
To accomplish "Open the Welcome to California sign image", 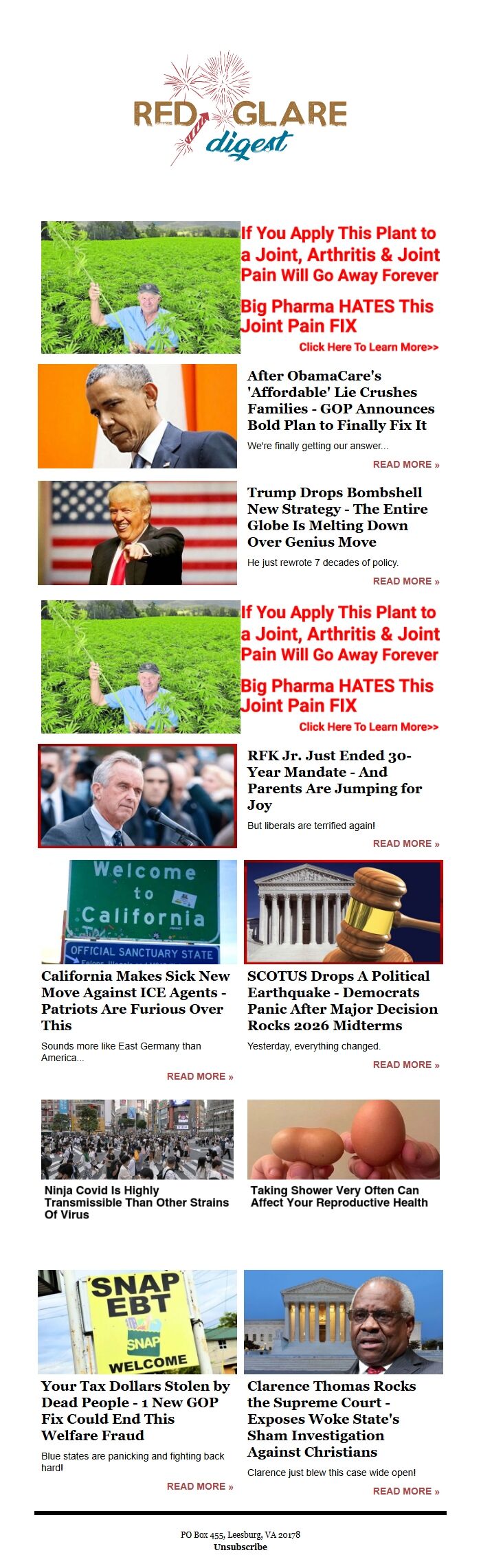I will click(x=137, y=911).
